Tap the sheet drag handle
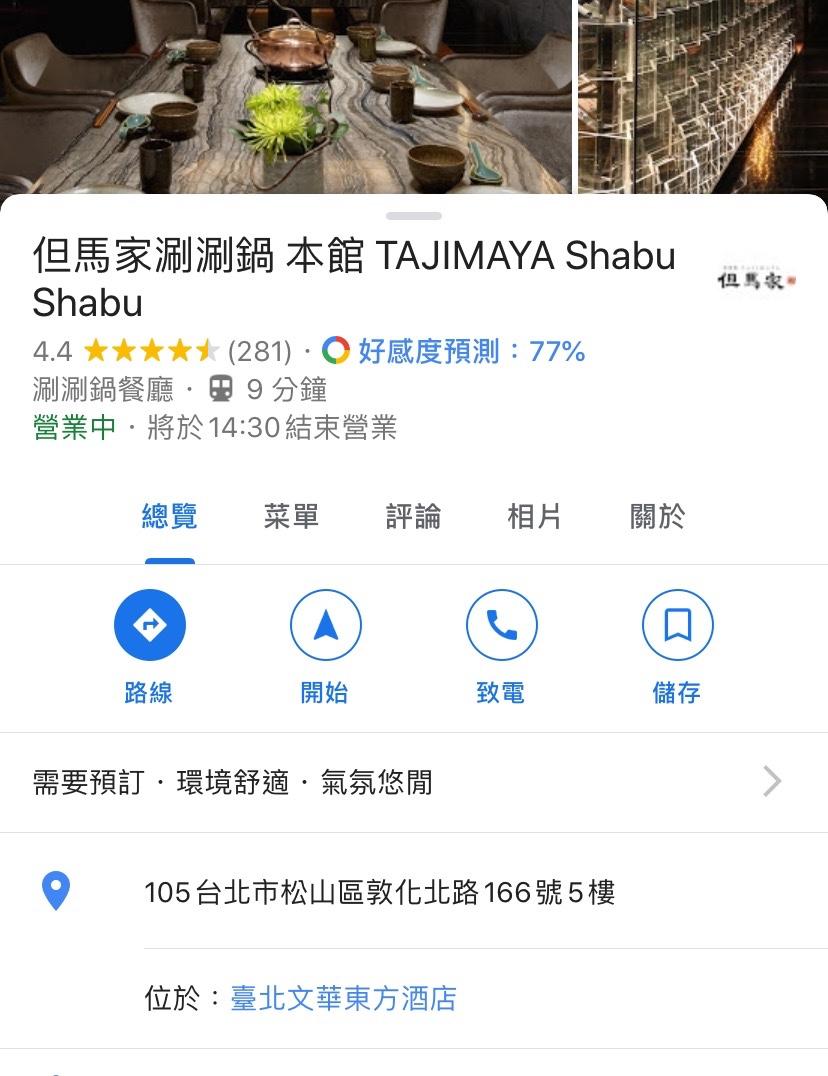828x1076 pixels. tap(414, 216)
